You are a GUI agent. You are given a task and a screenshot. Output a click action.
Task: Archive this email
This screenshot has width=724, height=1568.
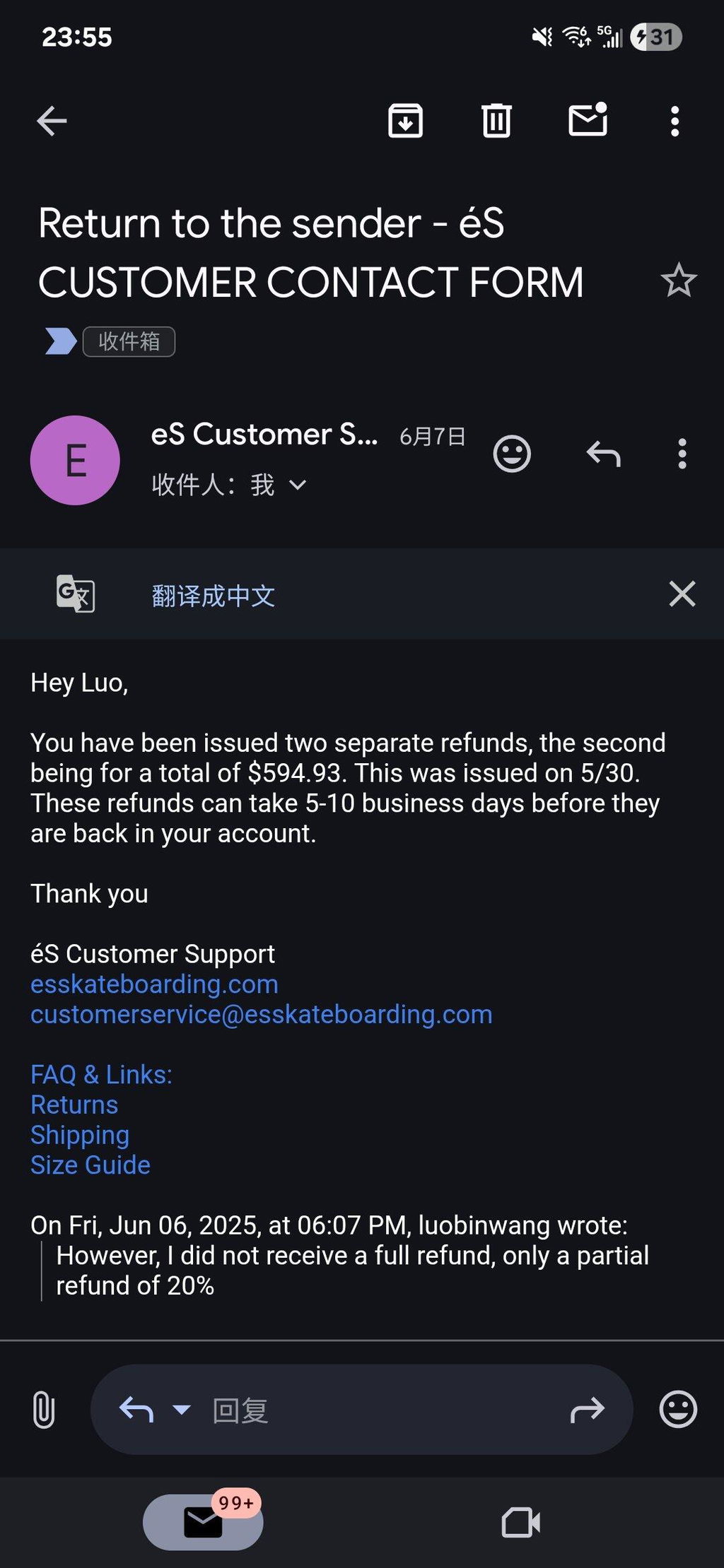pos(405,121)
